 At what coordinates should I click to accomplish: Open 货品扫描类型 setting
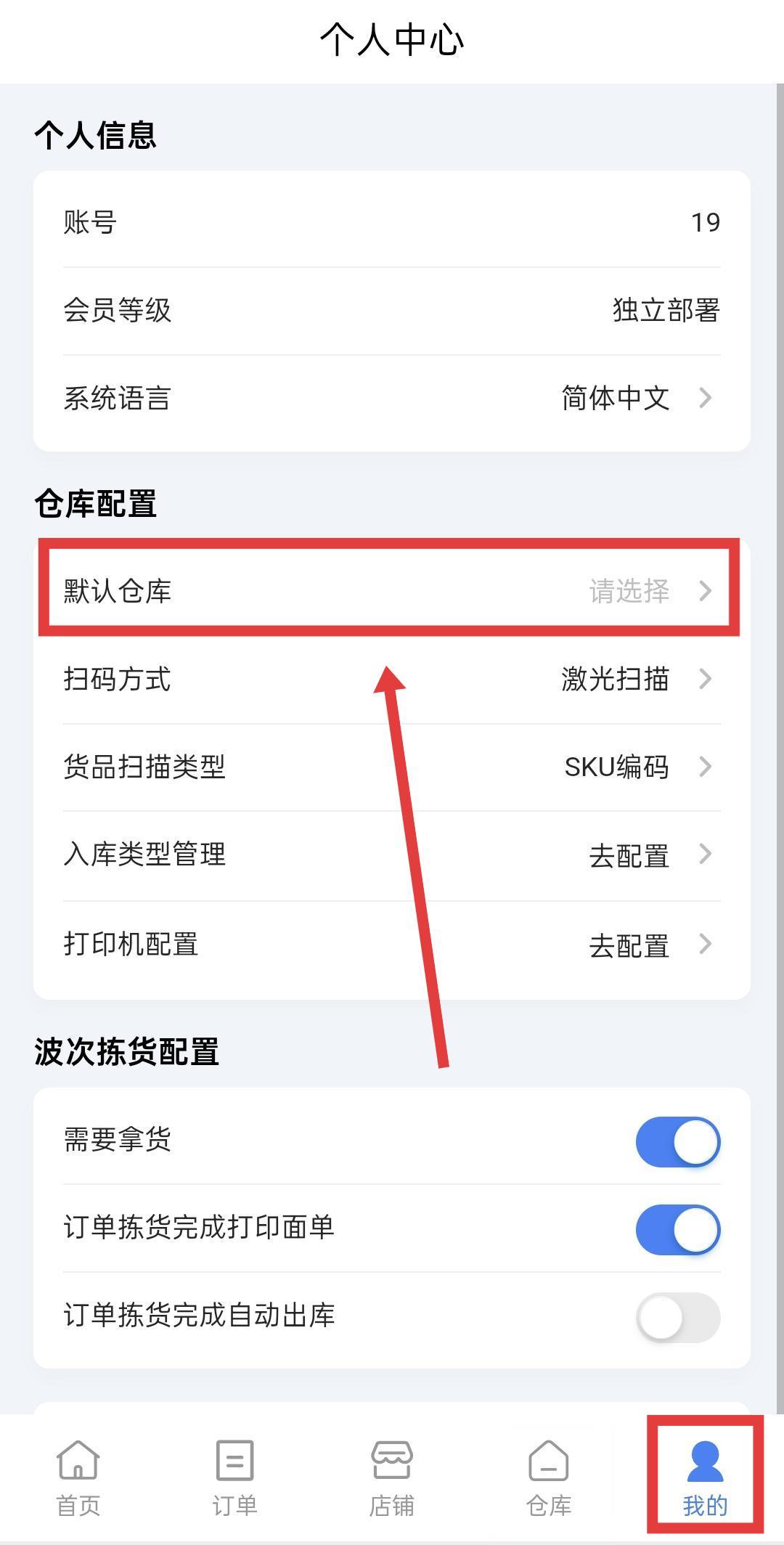(x=392, y=767)
